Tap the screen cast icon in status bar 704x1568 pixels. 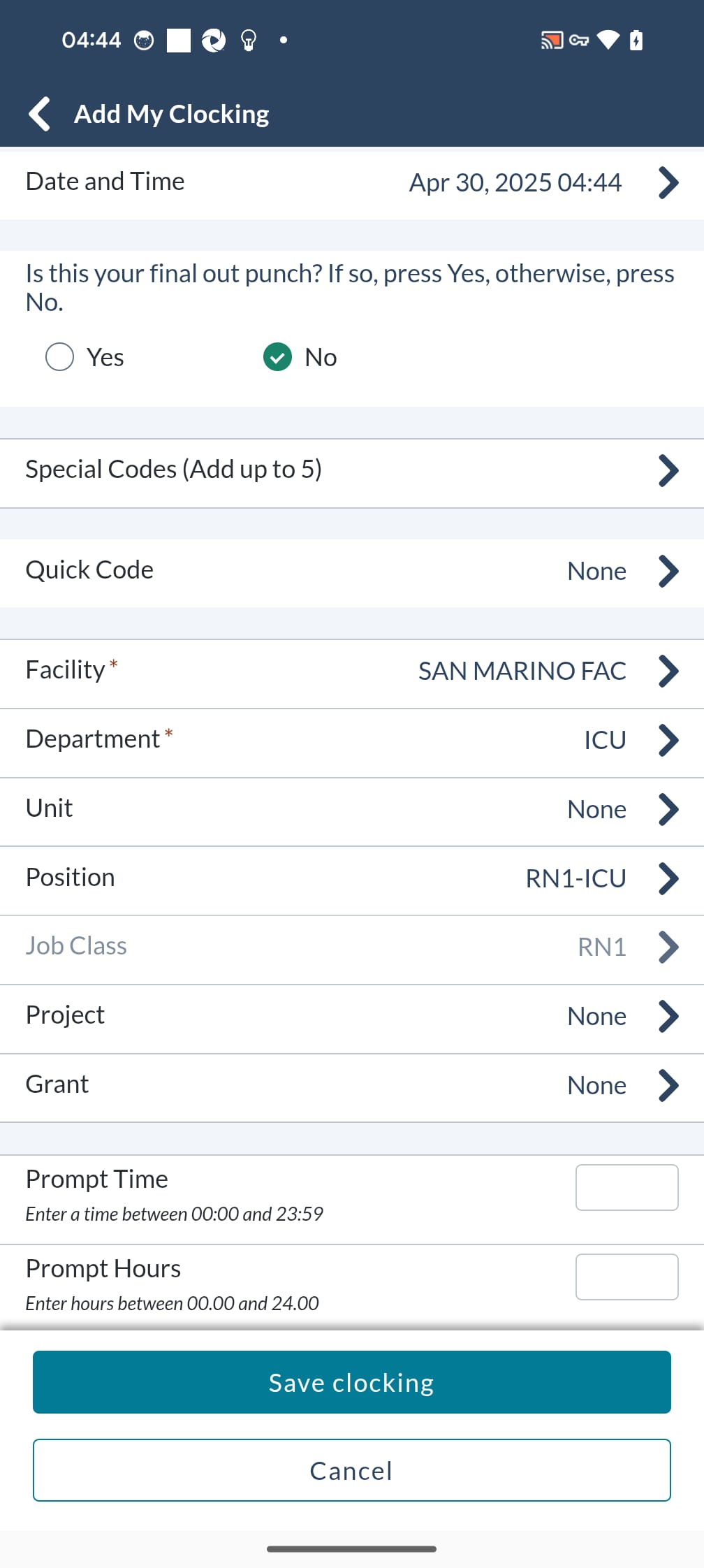[x=551, y=40]
